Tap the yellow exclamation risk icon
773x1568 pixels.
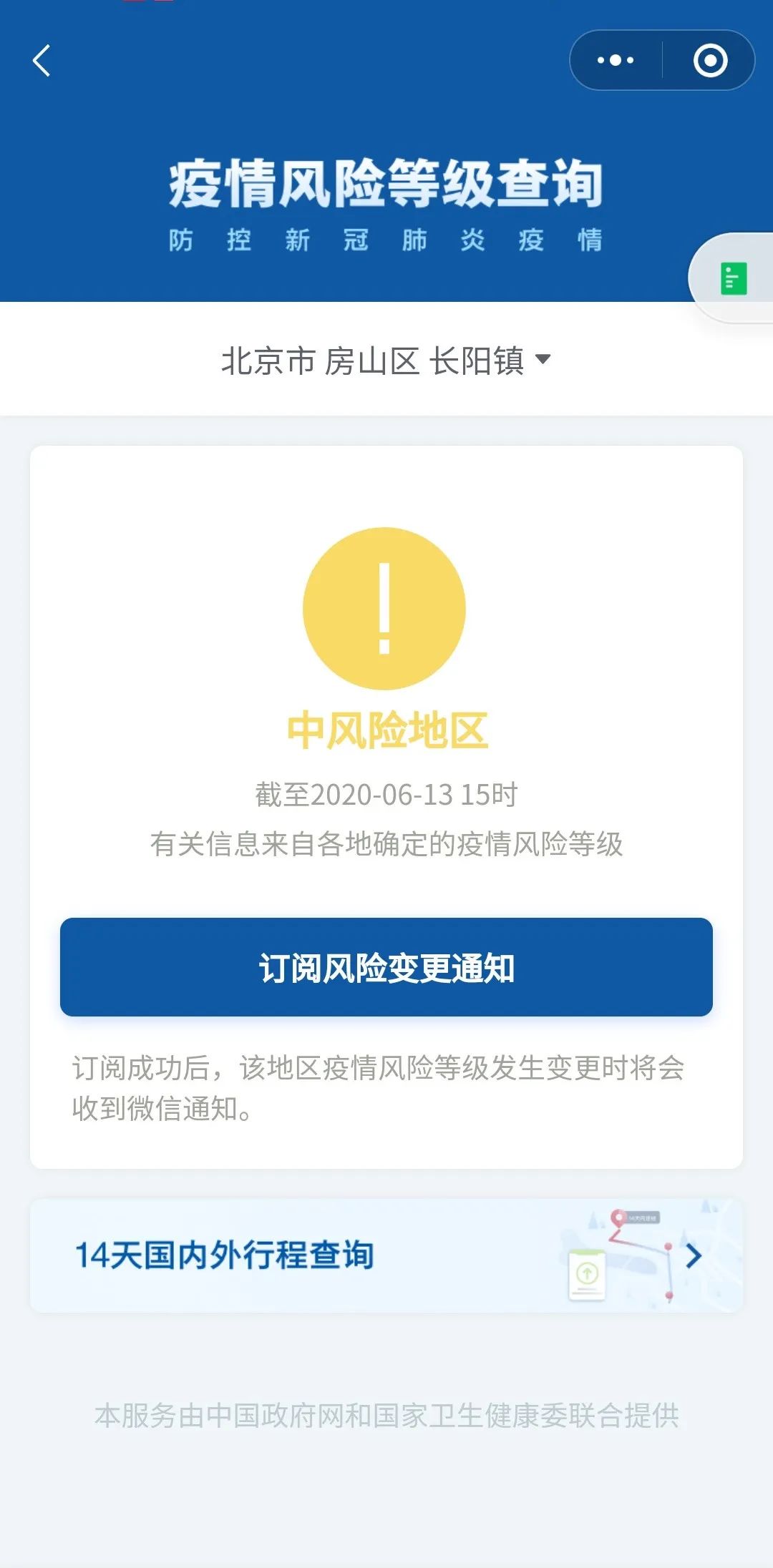pyautogui.click(x=386, y=612)
